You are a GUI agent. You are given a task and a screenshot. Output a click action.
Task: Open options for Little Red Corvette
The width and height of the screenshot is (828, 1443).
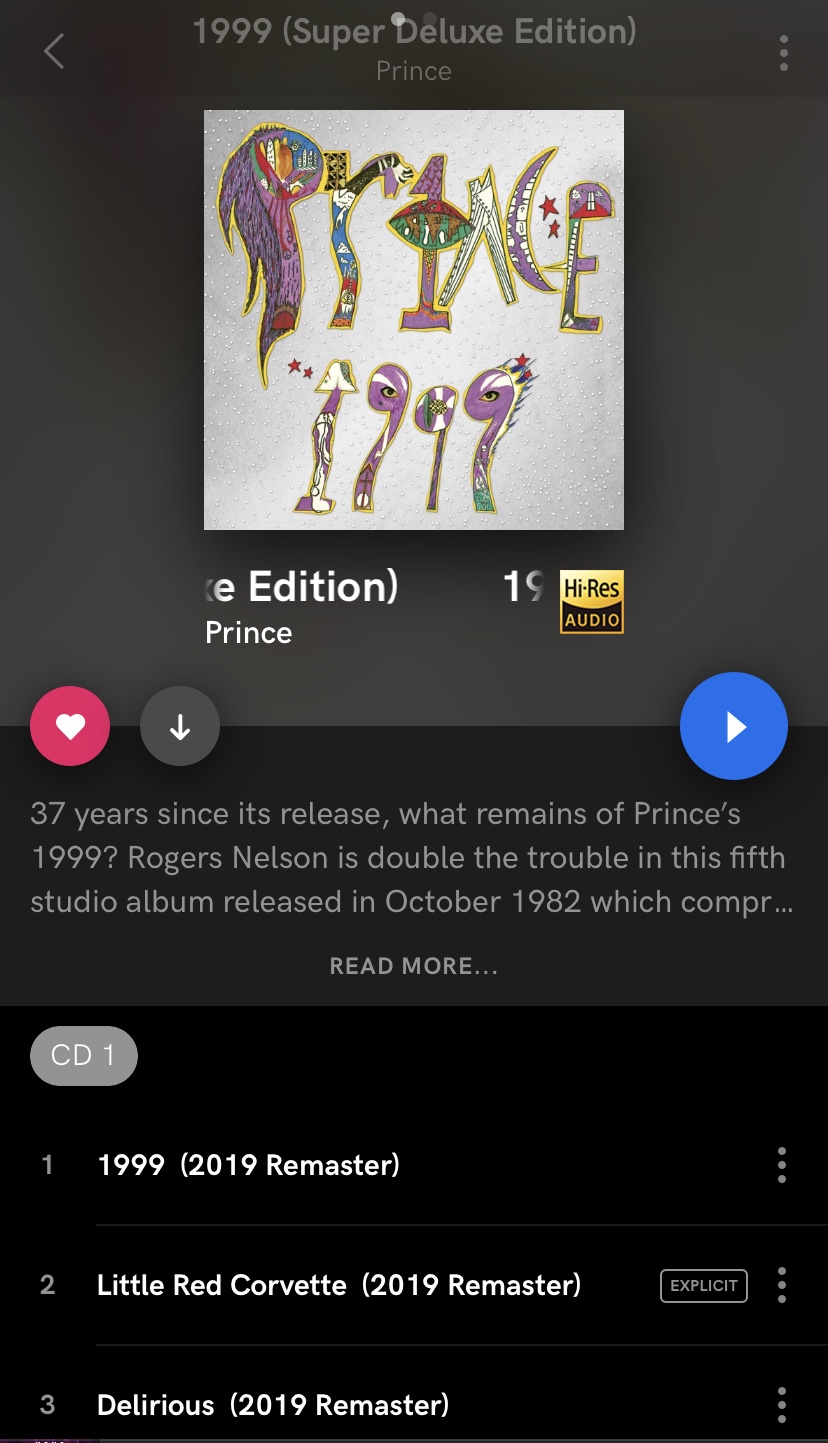tap(782, 1285)
